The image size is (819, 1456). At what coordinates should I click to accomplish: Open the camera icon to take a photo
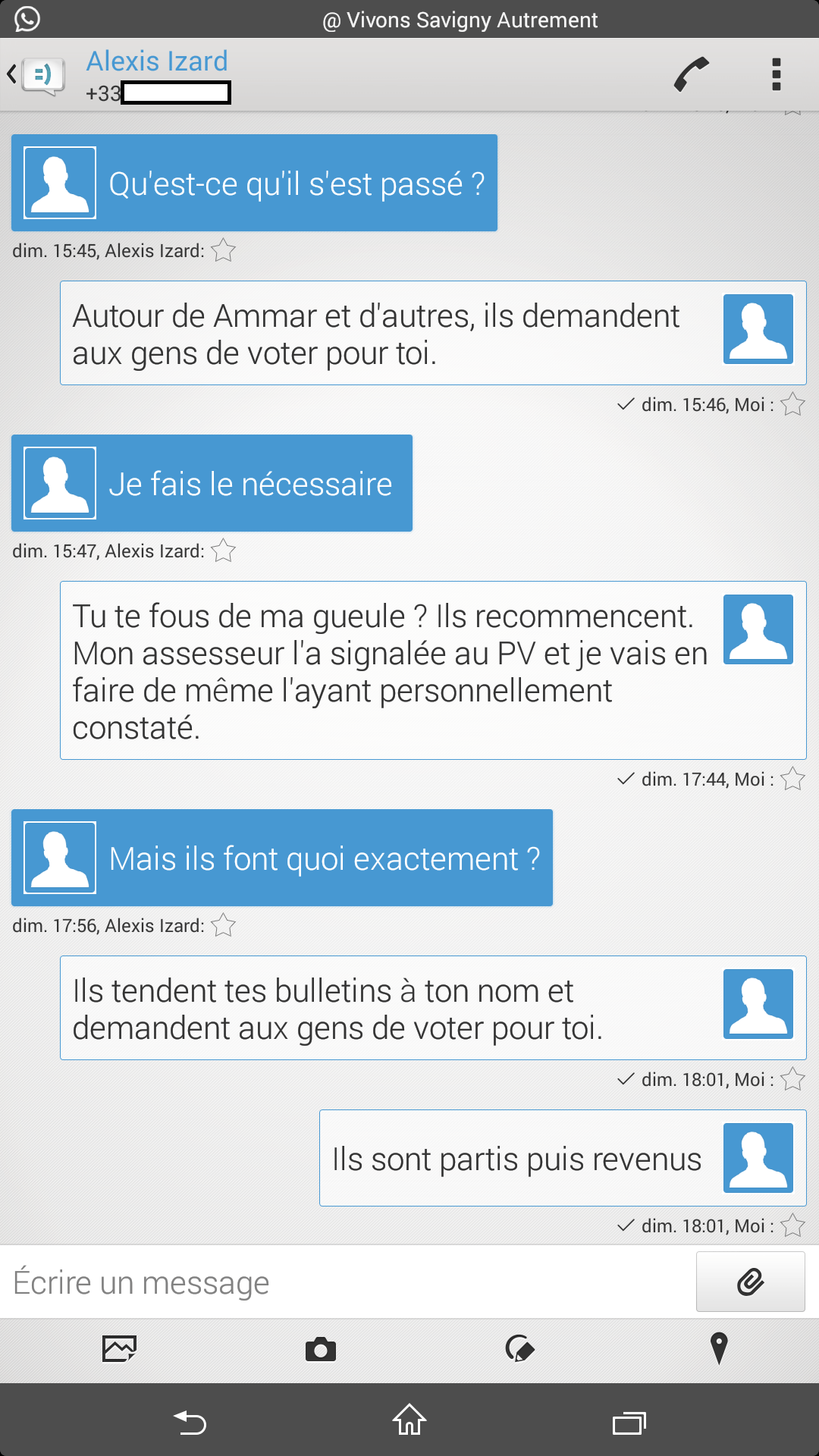322,1348
